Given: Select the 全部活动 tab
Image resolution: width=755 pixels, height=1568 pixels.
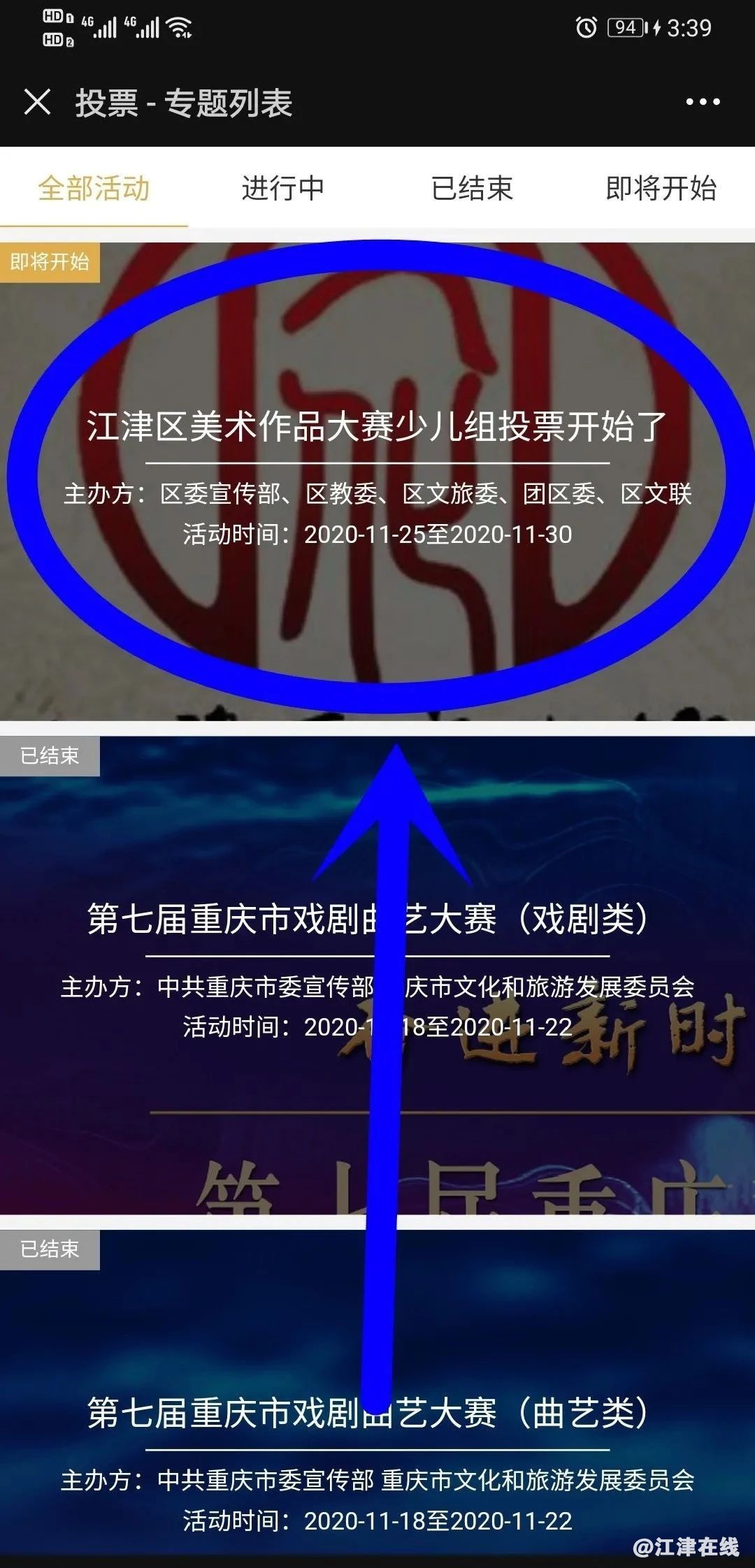Looking at the screenshot, I should tap(94, 189).
